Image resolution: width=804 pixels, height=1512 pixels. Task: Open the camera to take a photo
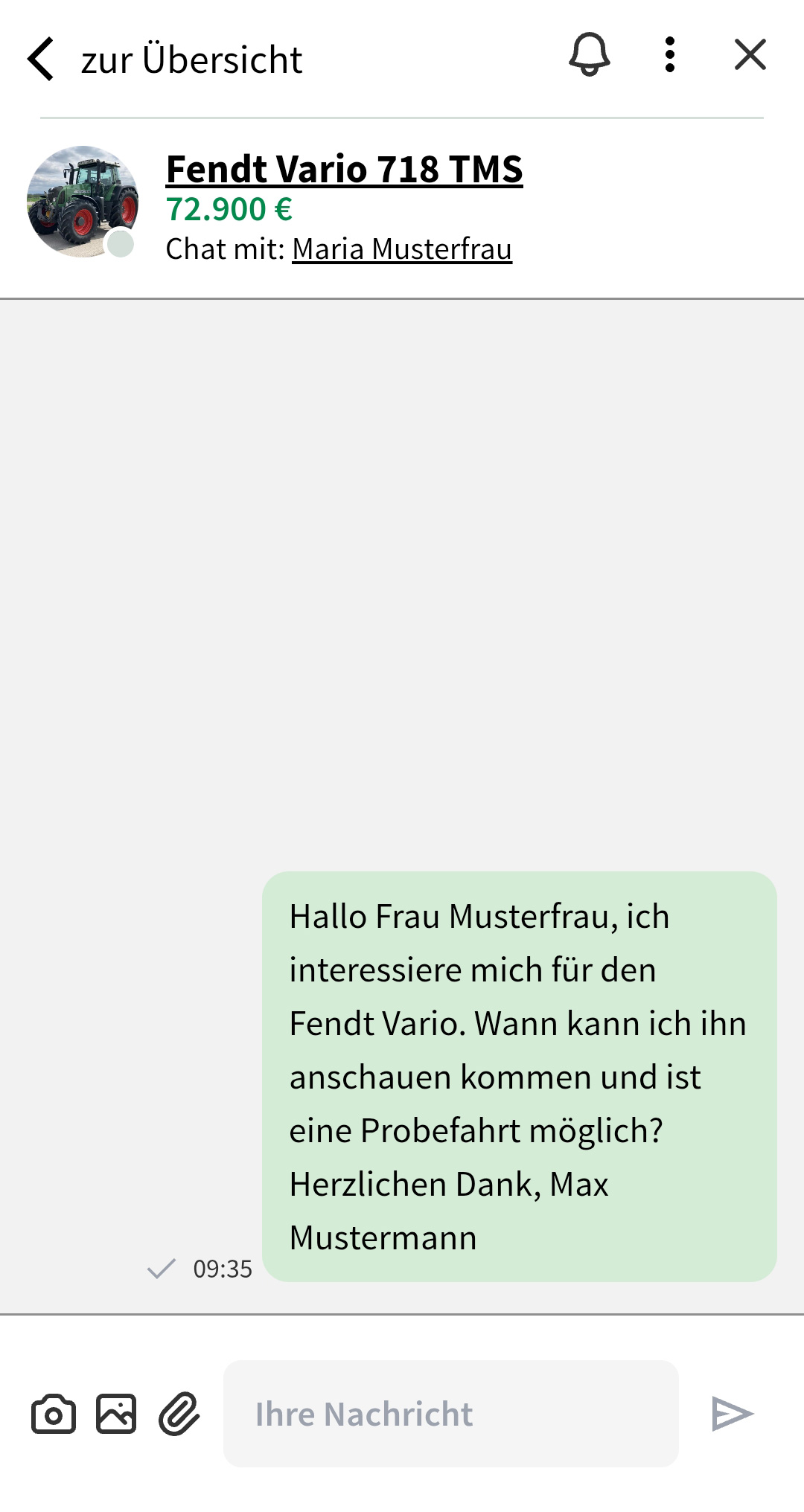tap(54, 1412)
